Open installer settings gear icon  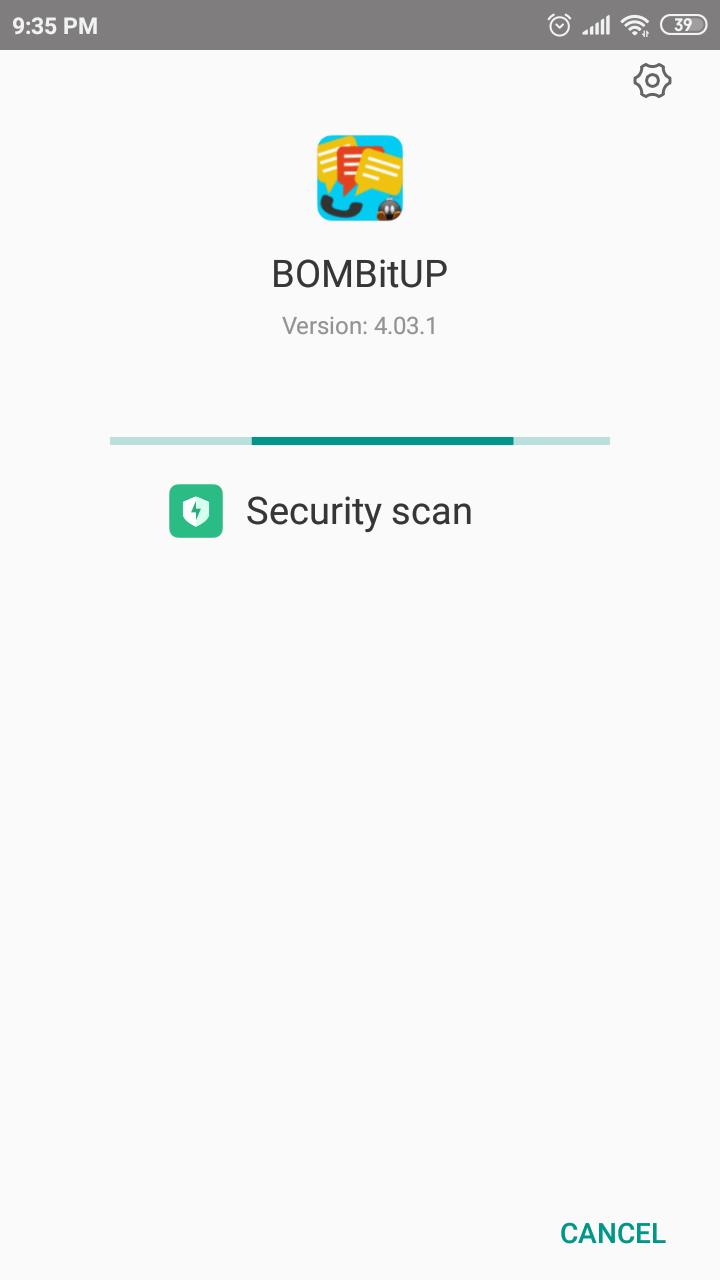click(x=652, y=81)
